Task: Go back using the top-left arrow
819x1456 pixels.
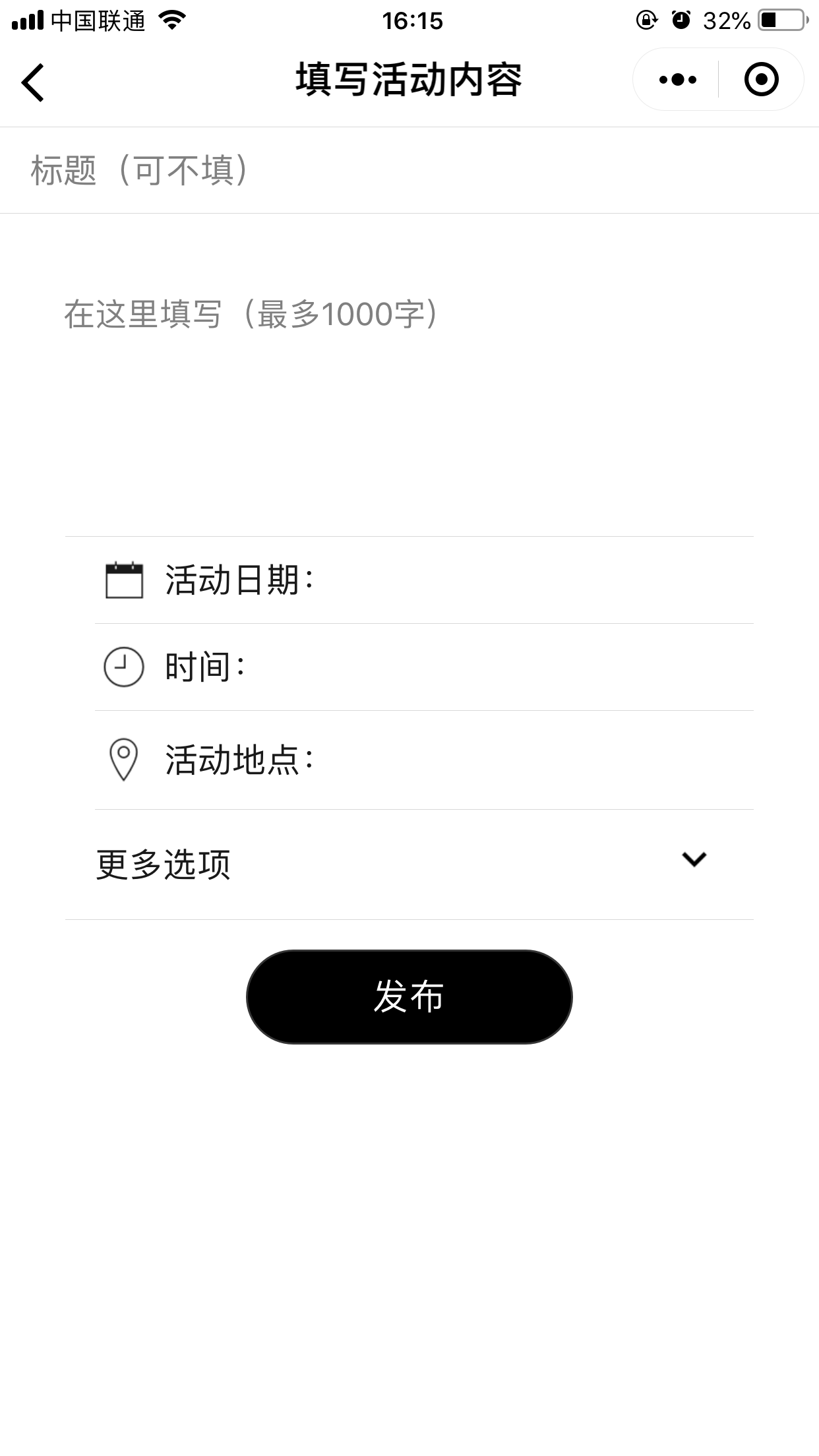Action: [33, 82]
